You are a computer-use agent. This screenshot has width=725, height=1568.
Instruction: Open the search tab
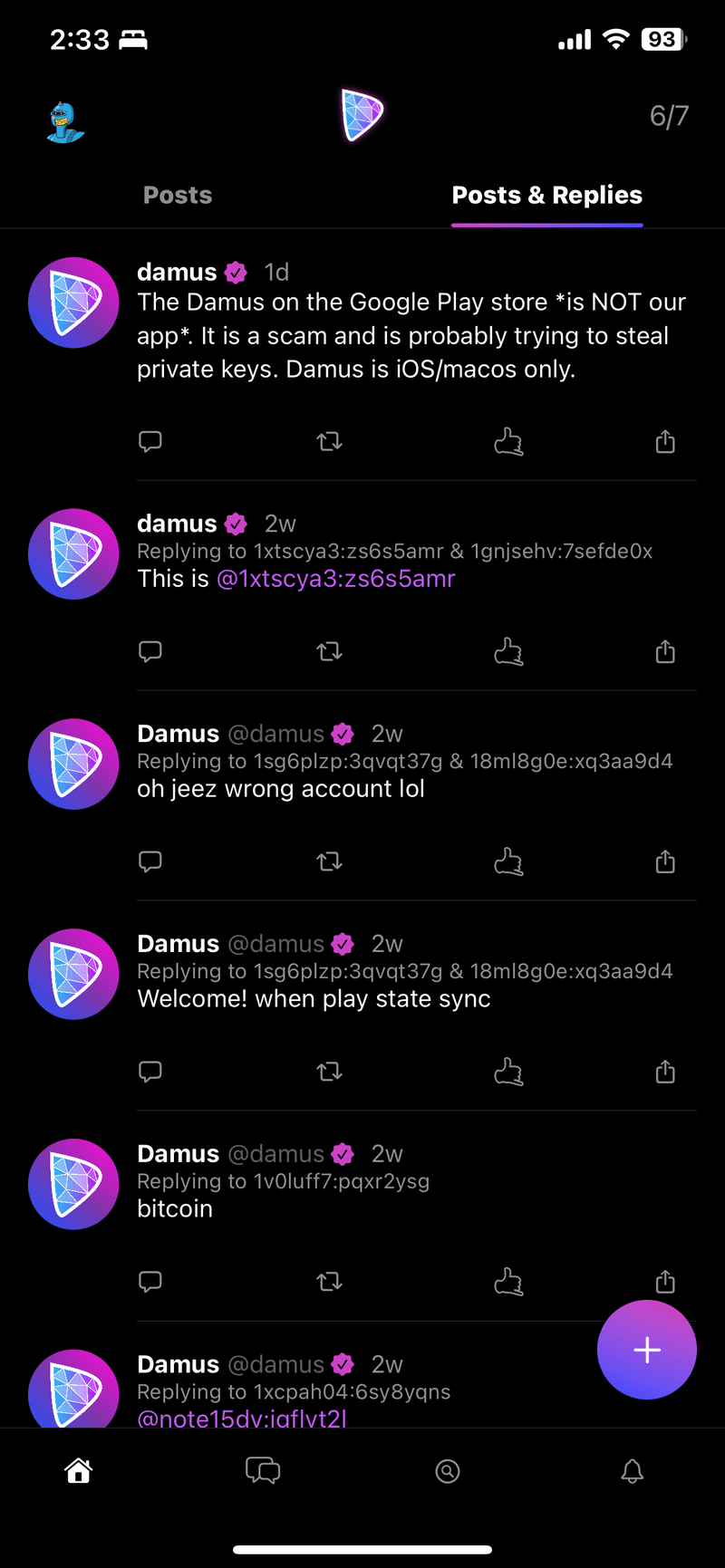pyautogui.click(x=448, y=1471)
